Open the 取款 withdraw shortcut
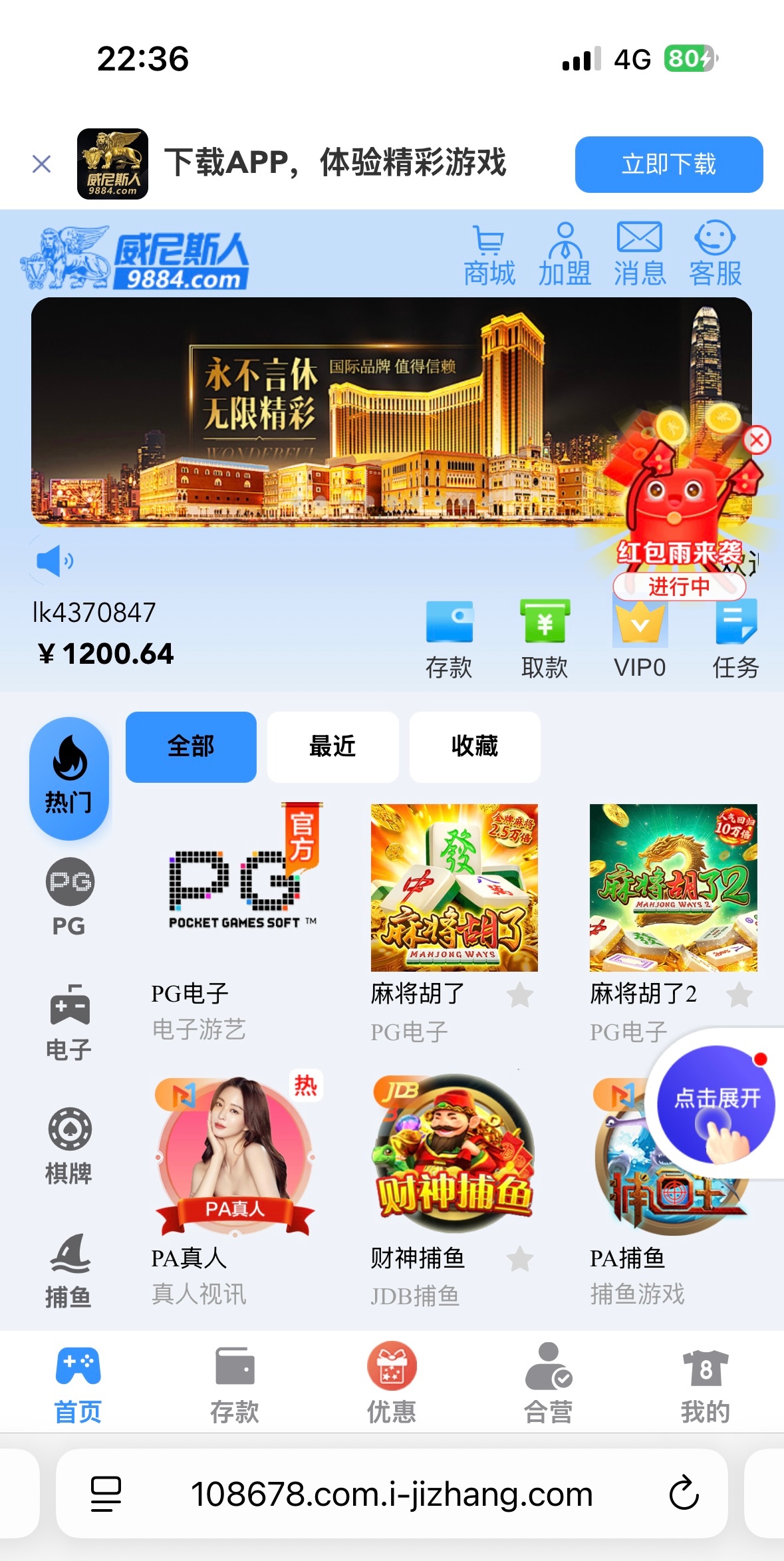This screenshot has width=784, height=1561. click(544, 639)
